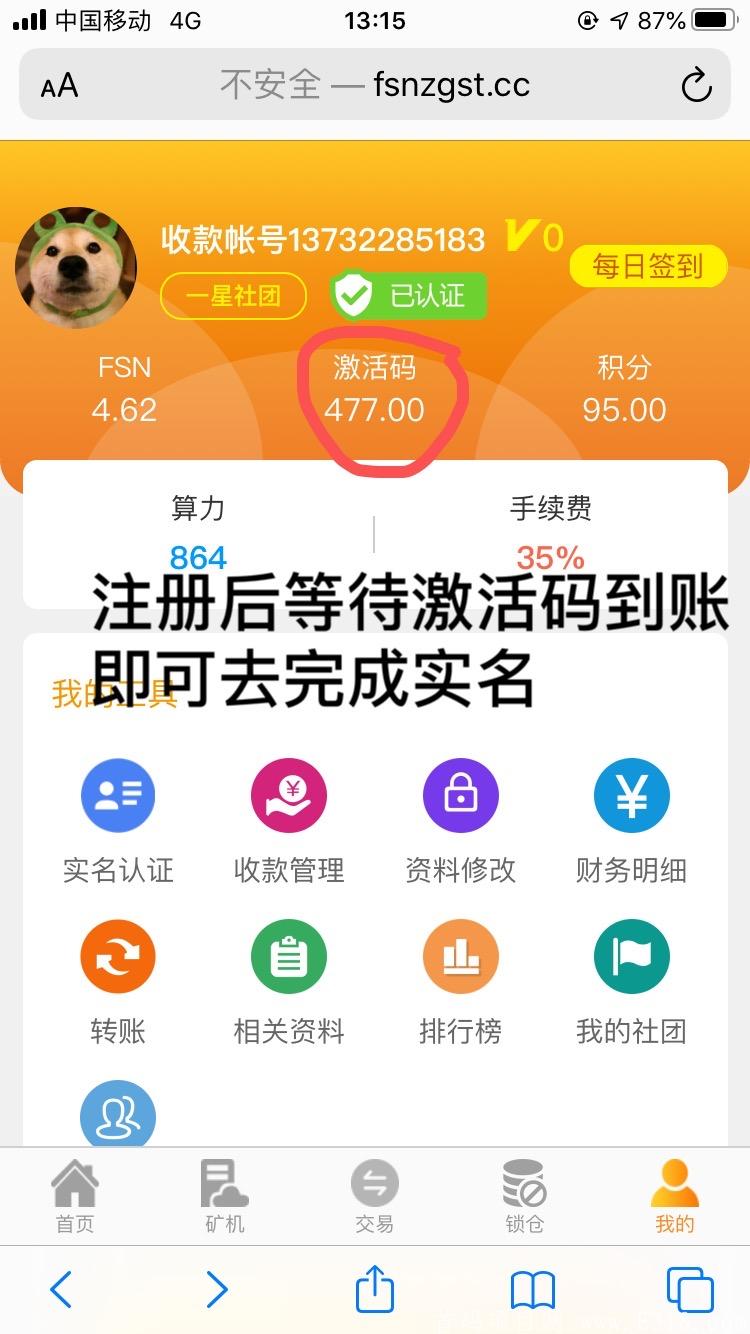Open the 锁仓 lock-up tab
750x1334 pixels.
coord(524,1196)
